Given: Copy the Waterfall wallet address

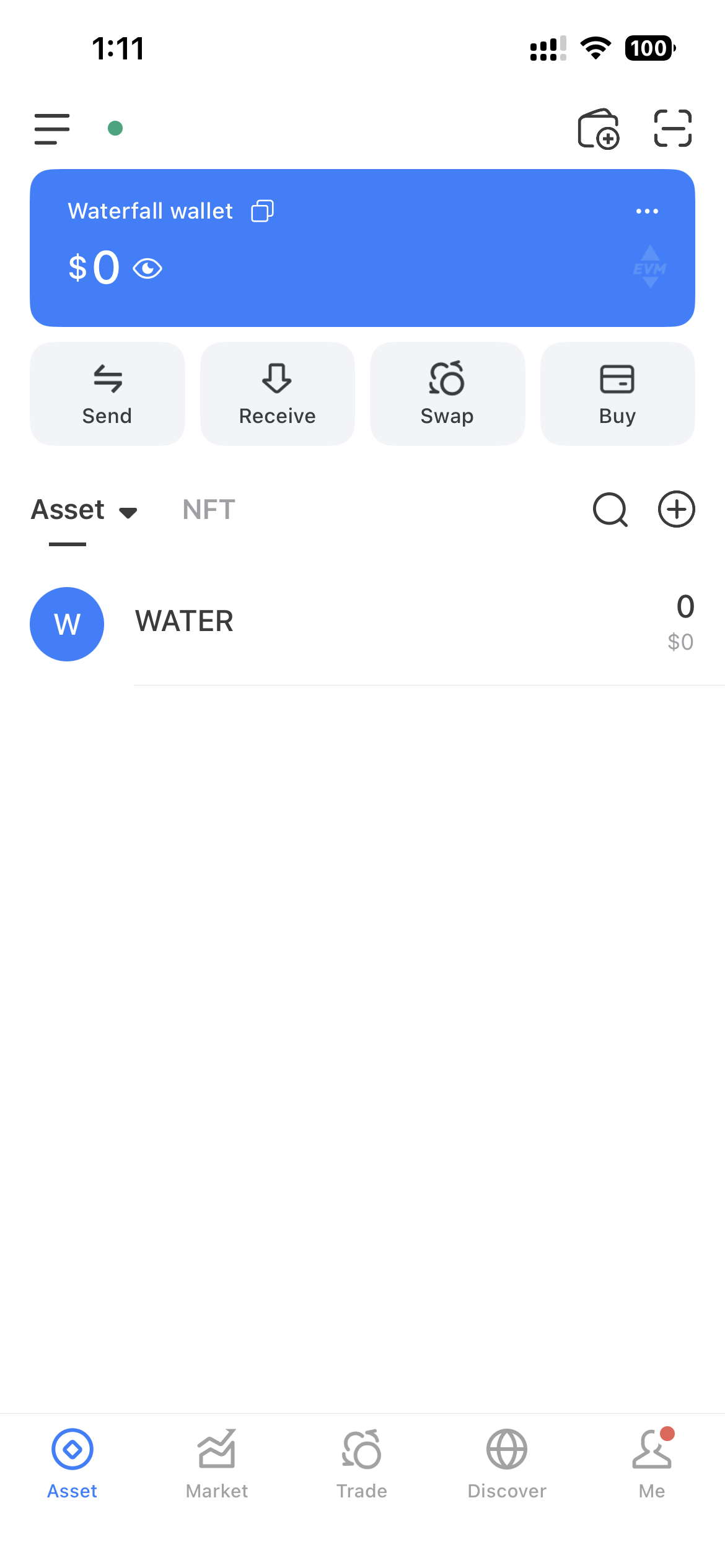Looking at the screenshot, I should tap(262, 211).
